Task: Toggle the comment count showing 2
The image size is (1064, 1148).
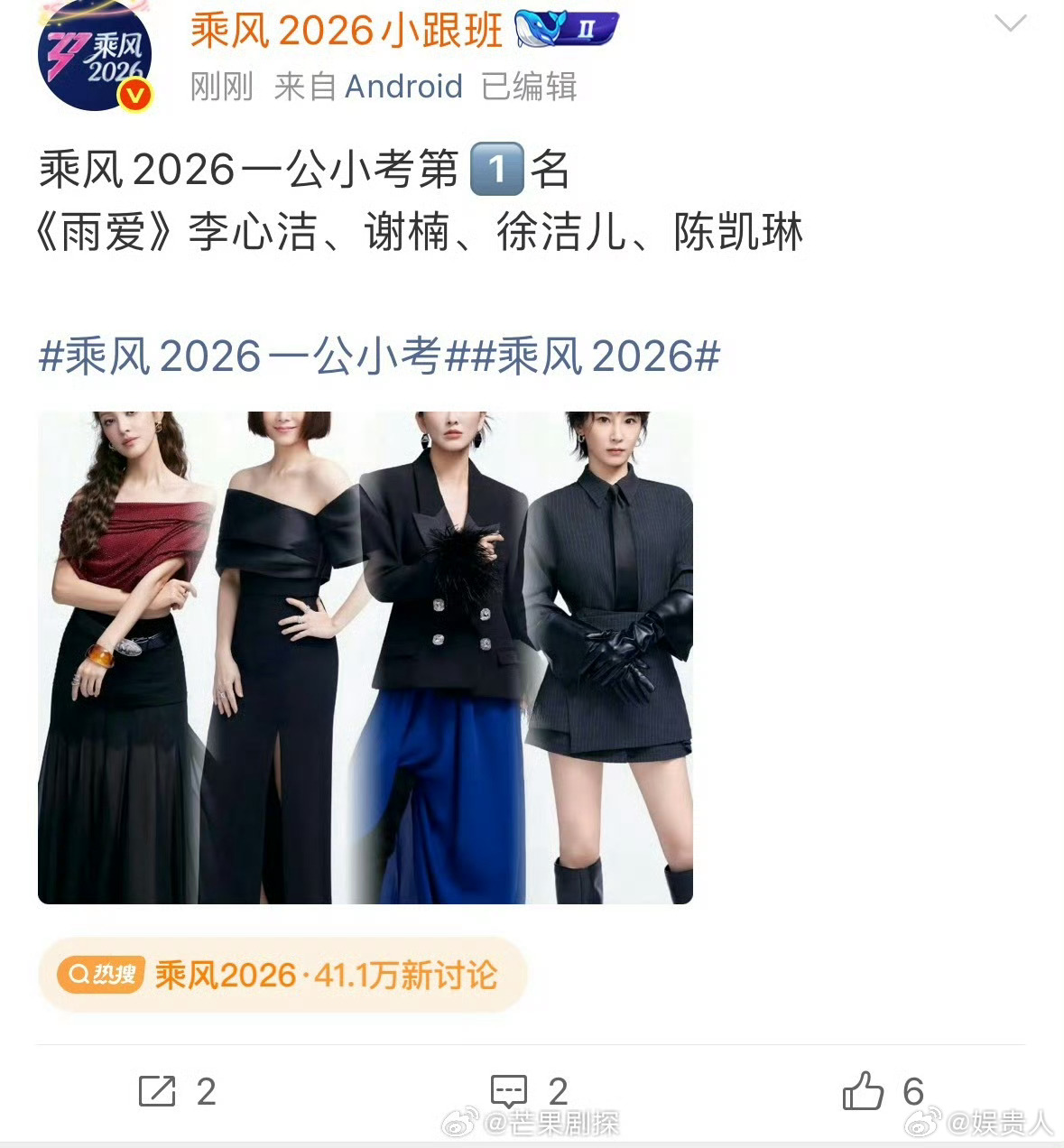Action: pos(560,1092)
